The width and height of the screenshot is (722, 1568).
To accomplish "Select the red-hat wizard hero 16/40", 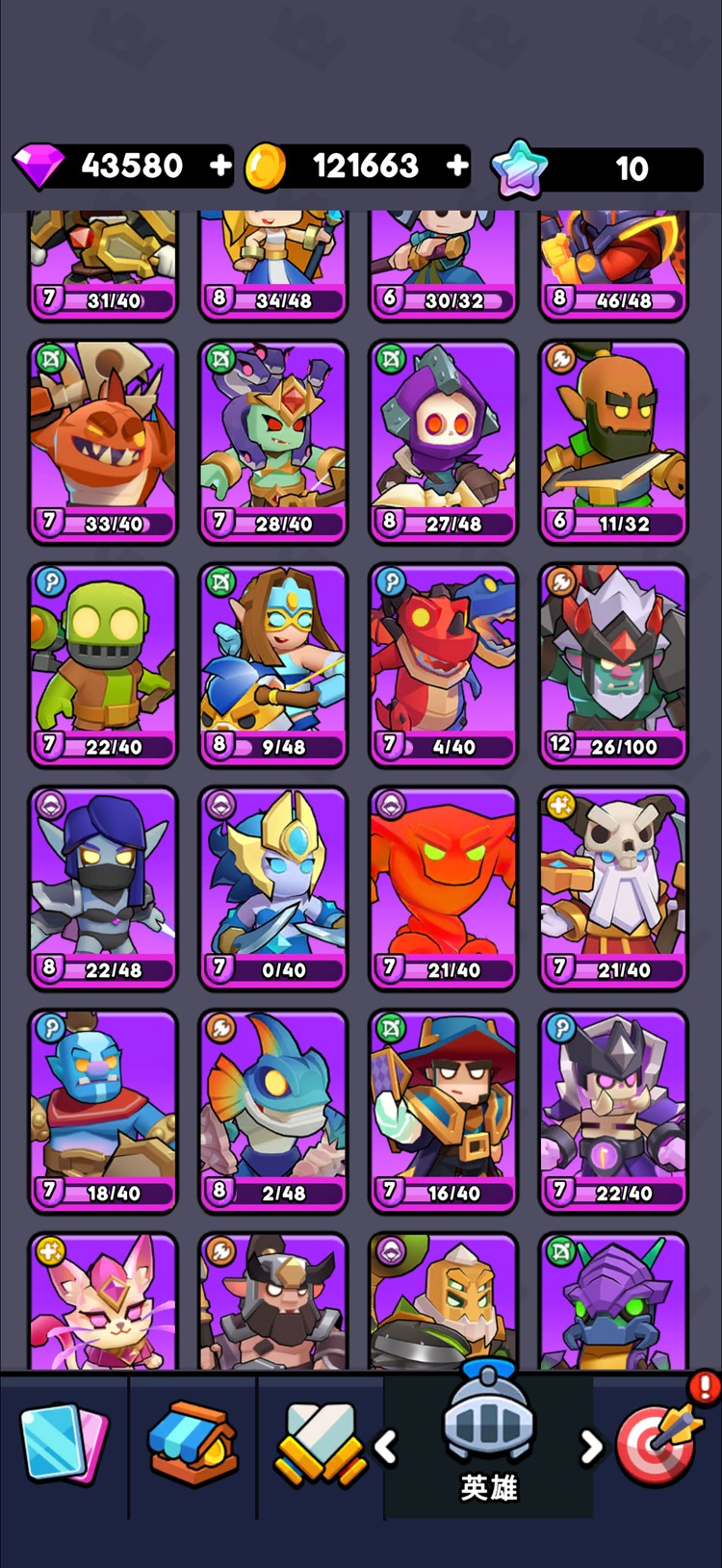I will (444, 1111).
